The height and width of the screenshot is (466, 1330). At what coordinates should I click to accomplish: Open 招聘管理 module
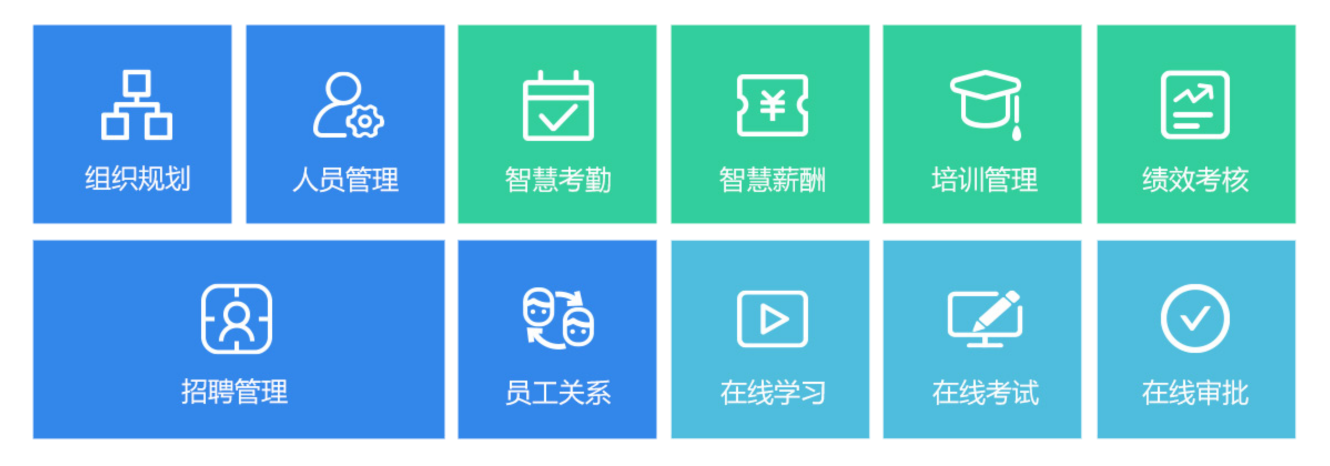pos(238,340)
